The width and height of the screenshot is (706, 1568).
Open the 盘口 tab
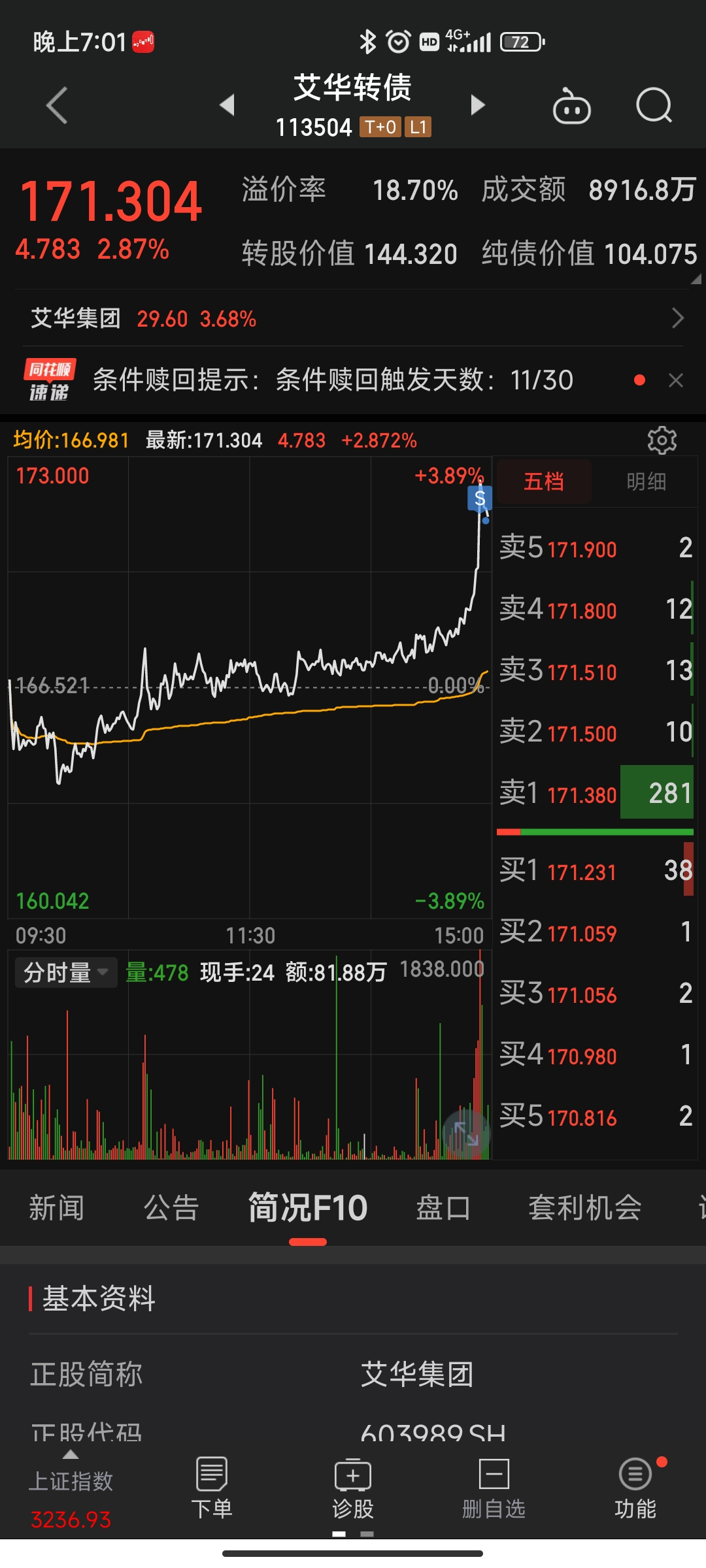click(x=443, y=1208)
